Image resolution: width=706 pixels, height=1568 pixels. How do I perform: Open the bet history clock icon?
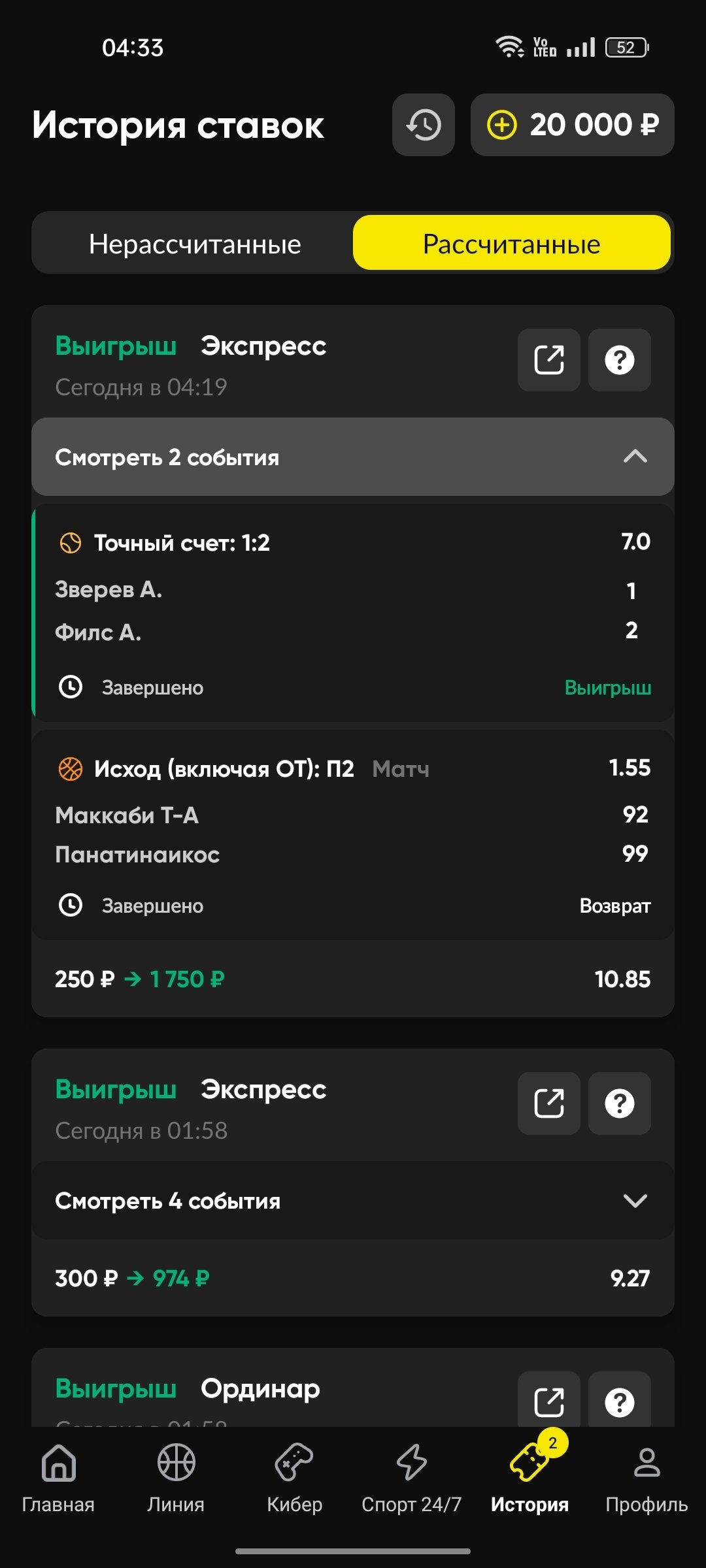click(424, 125)
